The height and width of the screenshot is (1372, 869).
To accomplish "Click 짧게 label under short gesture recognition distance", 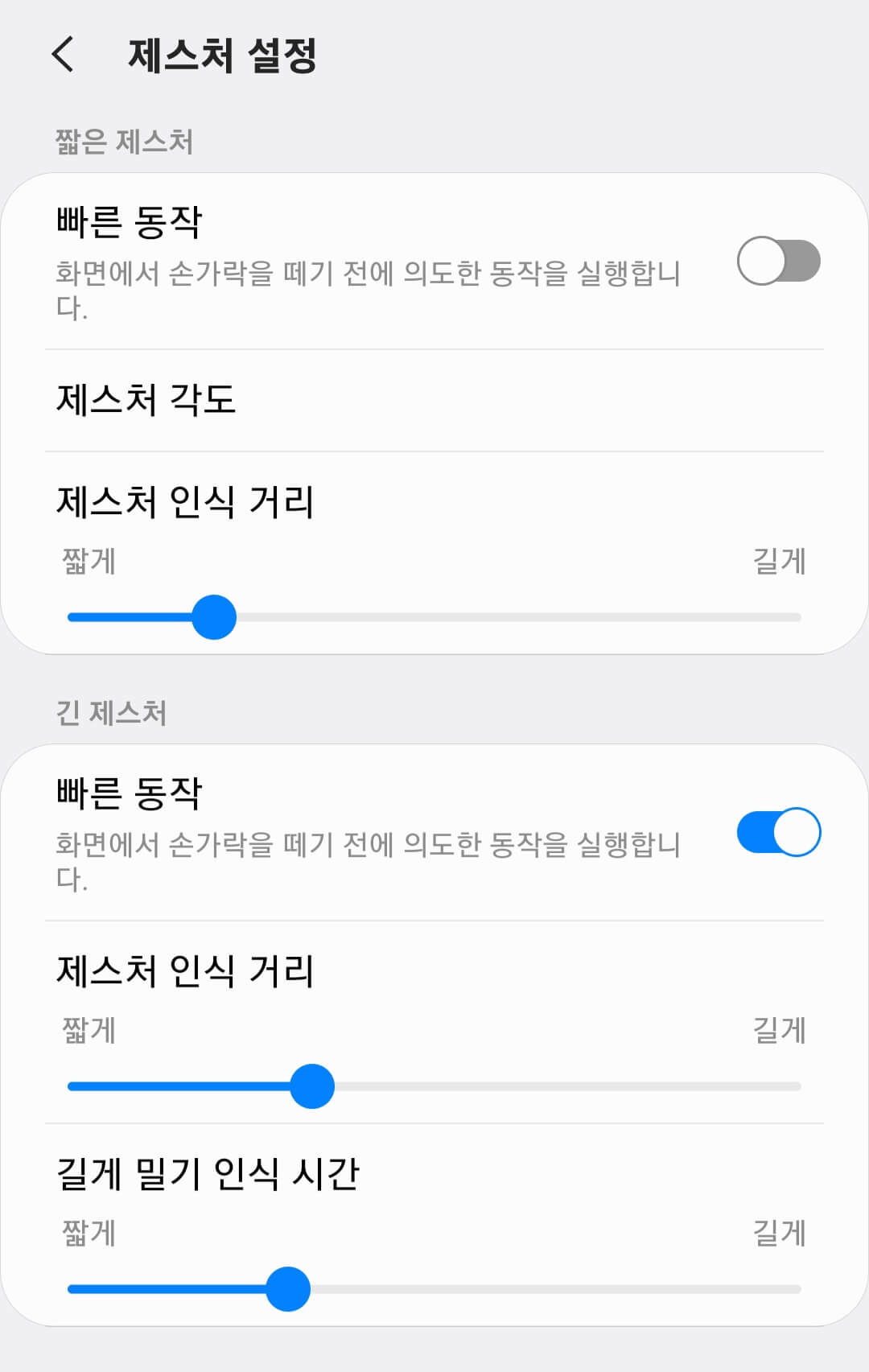I will [x=89, y=562].
